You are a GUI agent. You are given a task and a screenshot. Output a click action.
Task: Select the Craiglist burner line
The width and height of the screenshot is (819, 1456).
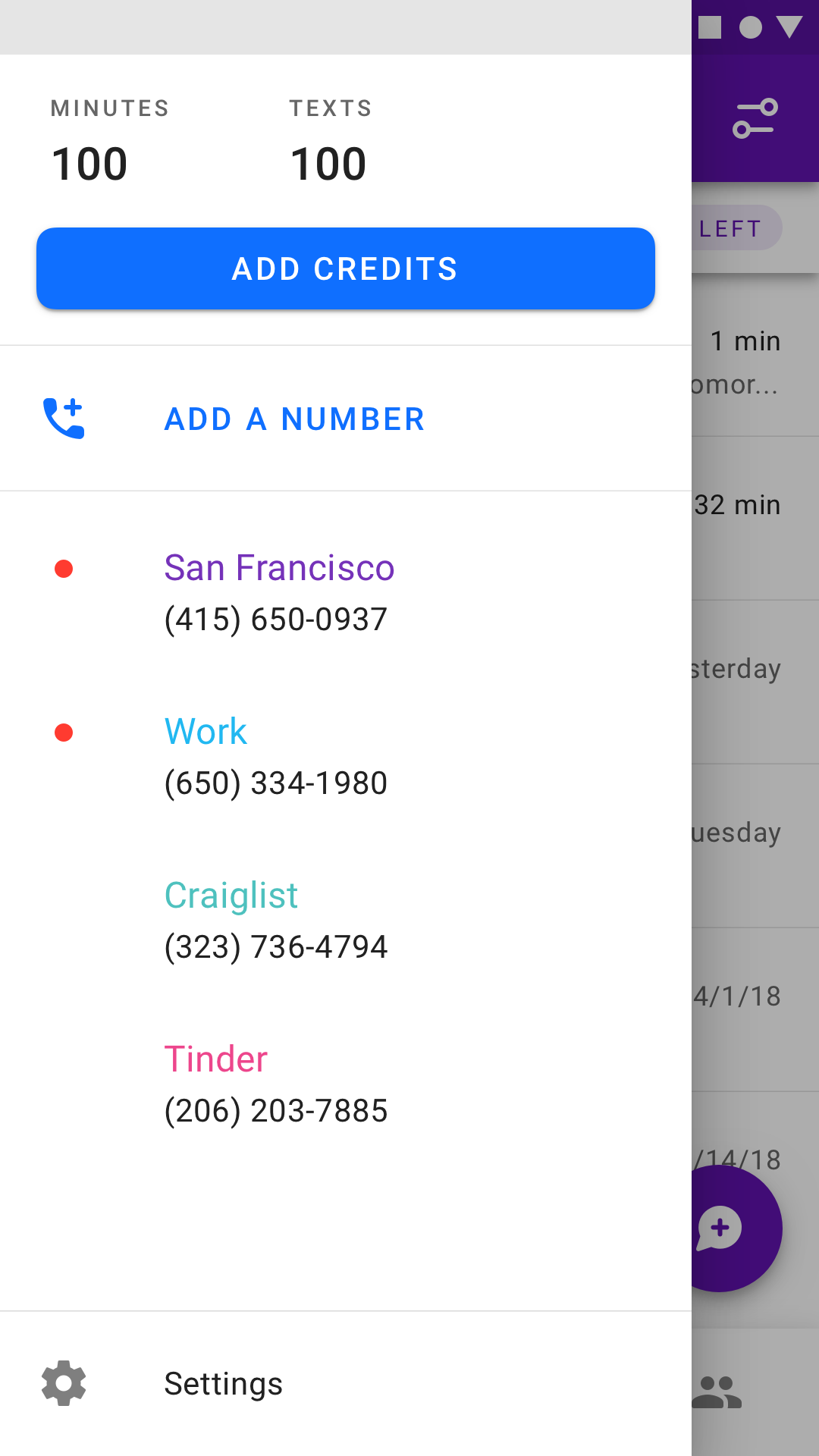[277, 919]
